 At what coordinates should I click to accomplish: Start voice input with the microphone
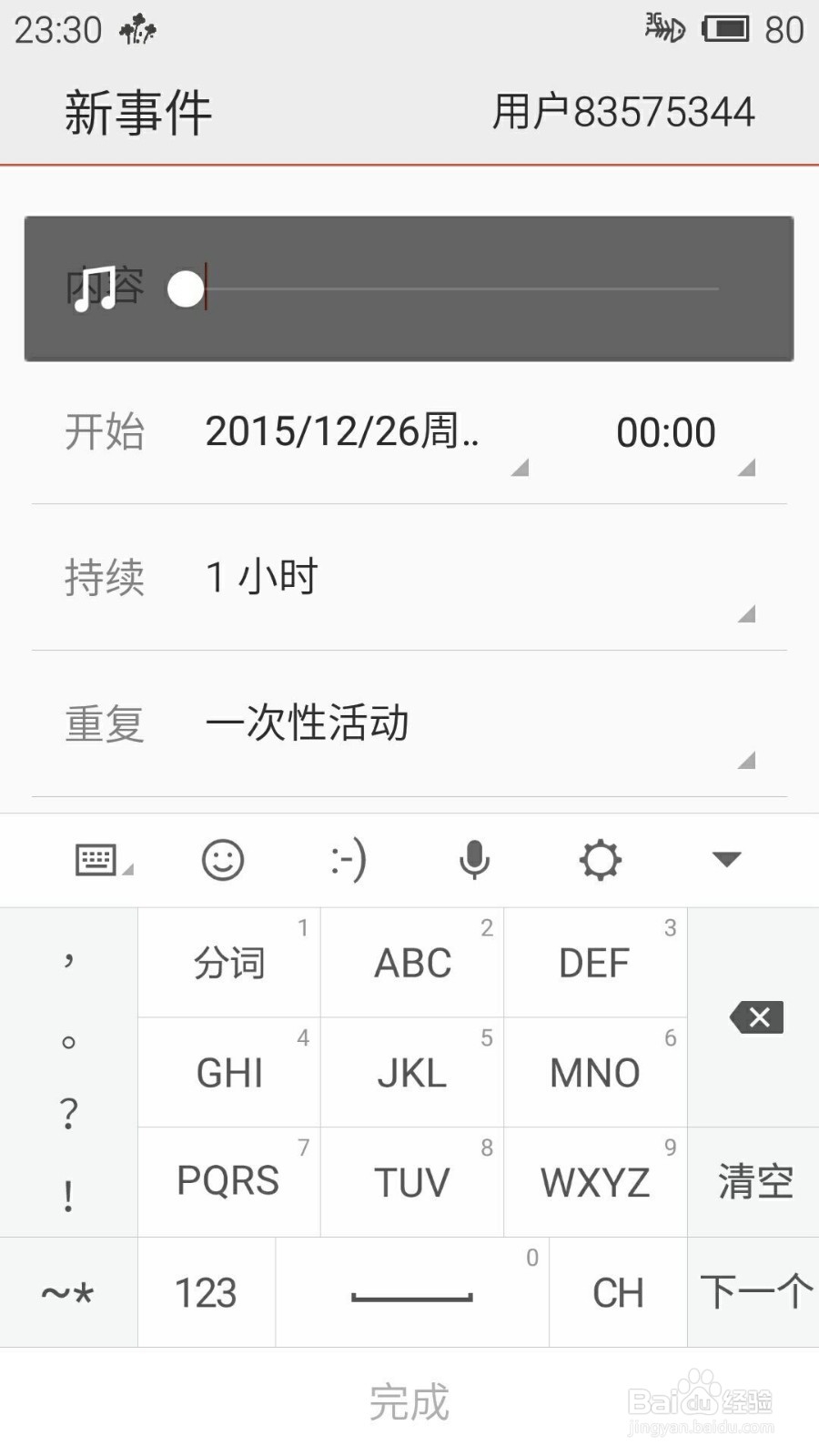474,859
